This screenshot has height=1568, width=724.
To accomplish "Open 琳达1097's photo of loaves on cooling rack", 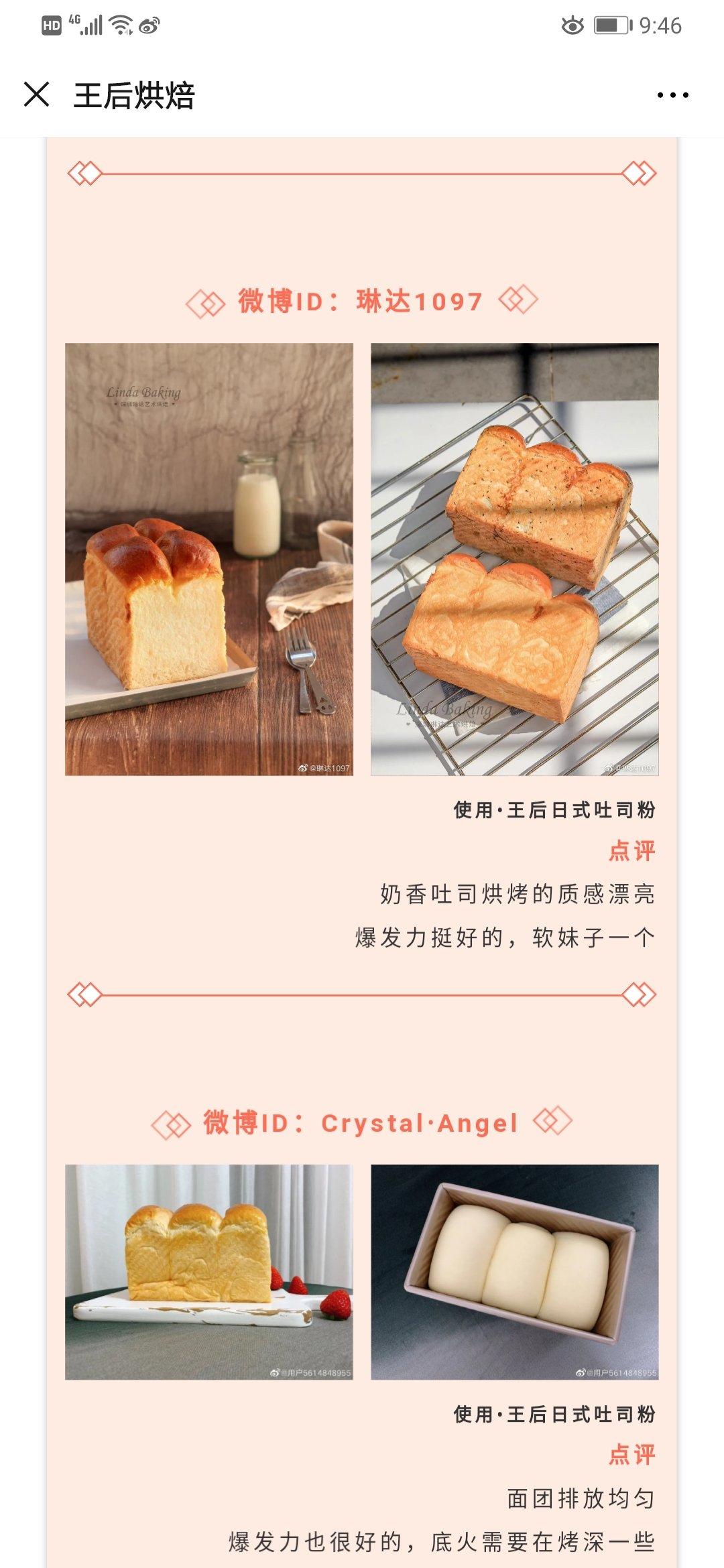I will point(515,560).
